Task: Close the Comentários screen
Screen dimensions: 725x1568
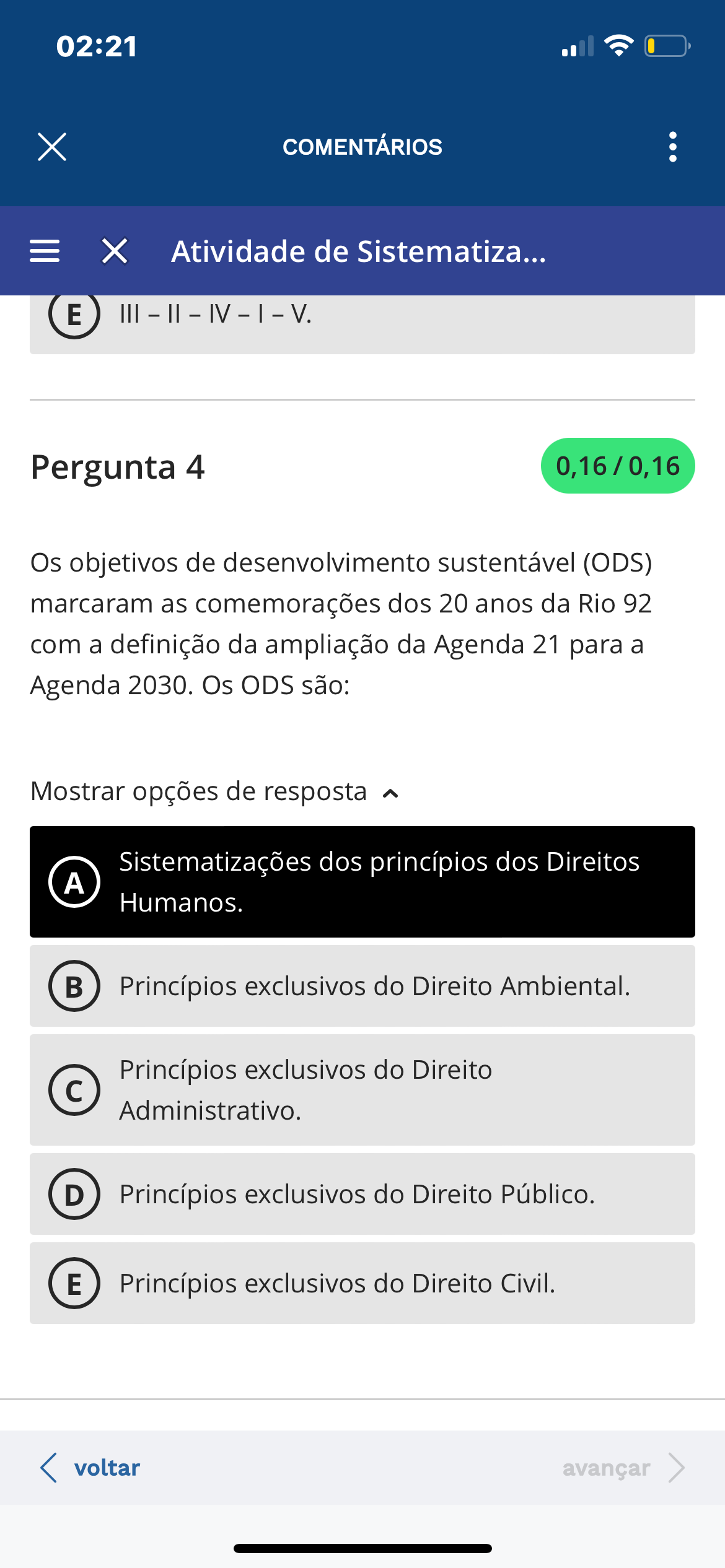Action: 52,147
